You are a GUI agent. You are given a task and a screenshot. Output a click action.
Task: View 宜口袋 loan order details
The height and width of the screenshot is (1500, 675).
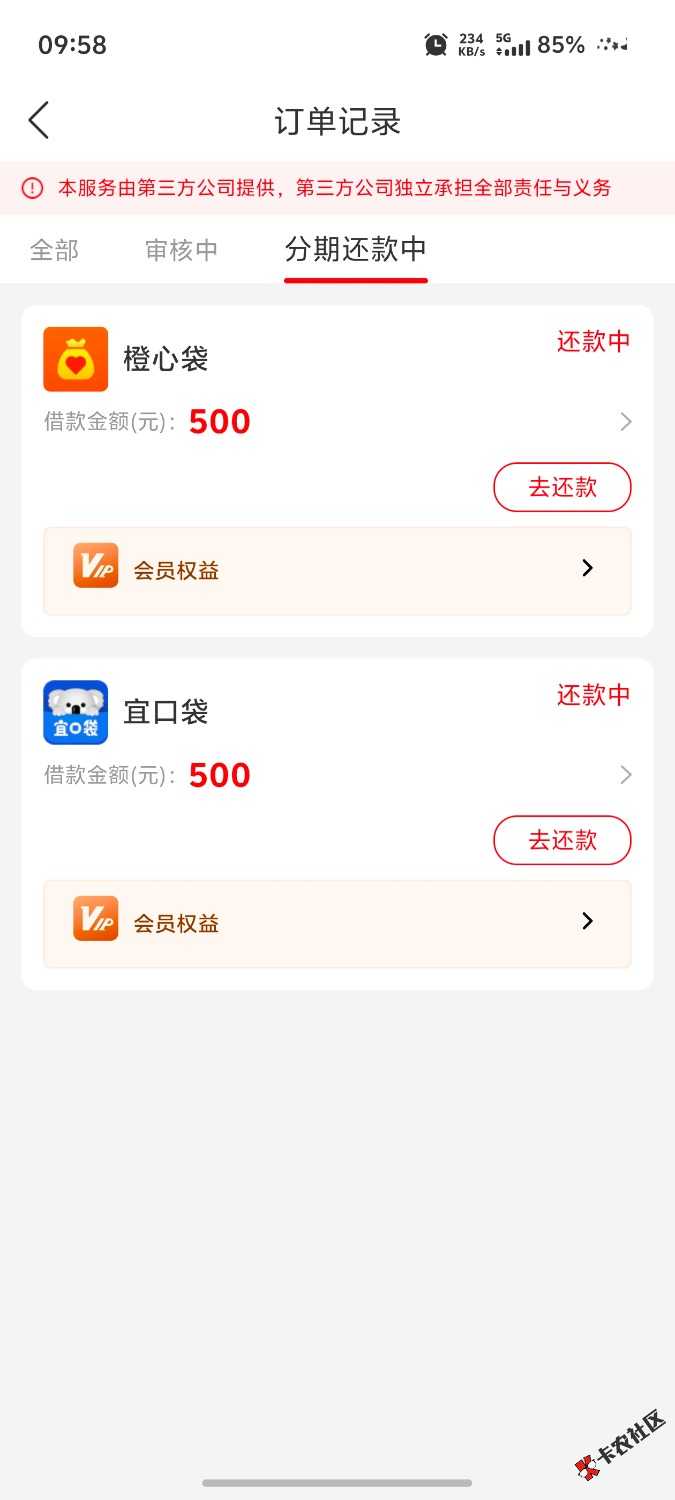click(x=625, y=775)
